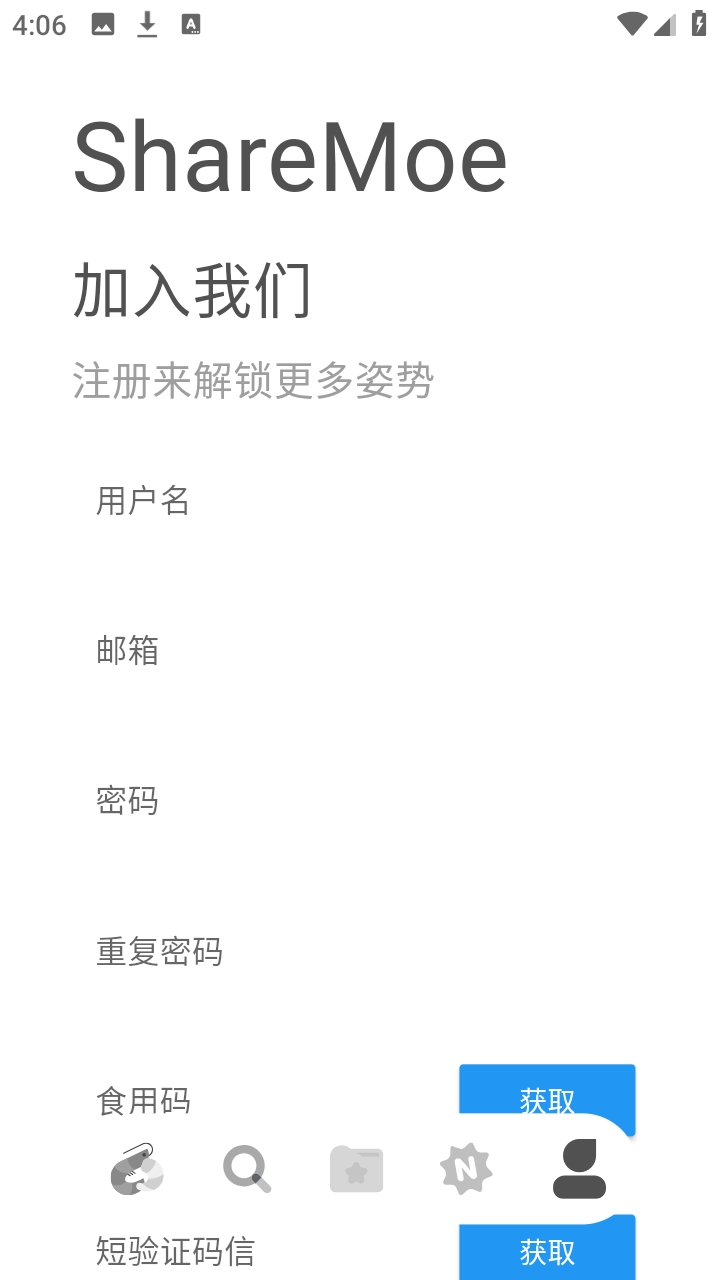
Task: Focus the 密码 password field
Action: (x=360, y=801)
